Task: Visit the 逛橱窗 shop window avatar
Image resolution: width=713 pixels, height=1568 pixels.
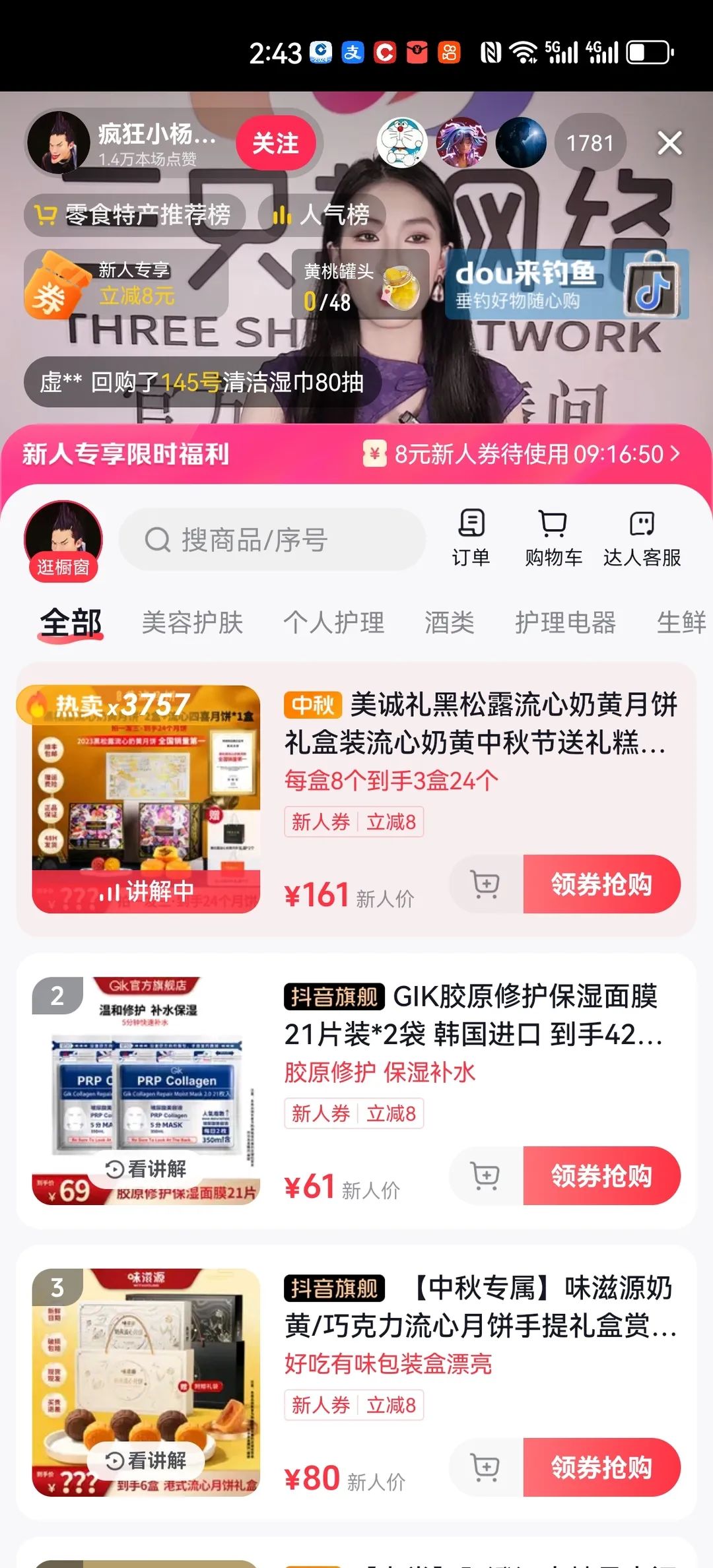Action: tap(63, 541)
